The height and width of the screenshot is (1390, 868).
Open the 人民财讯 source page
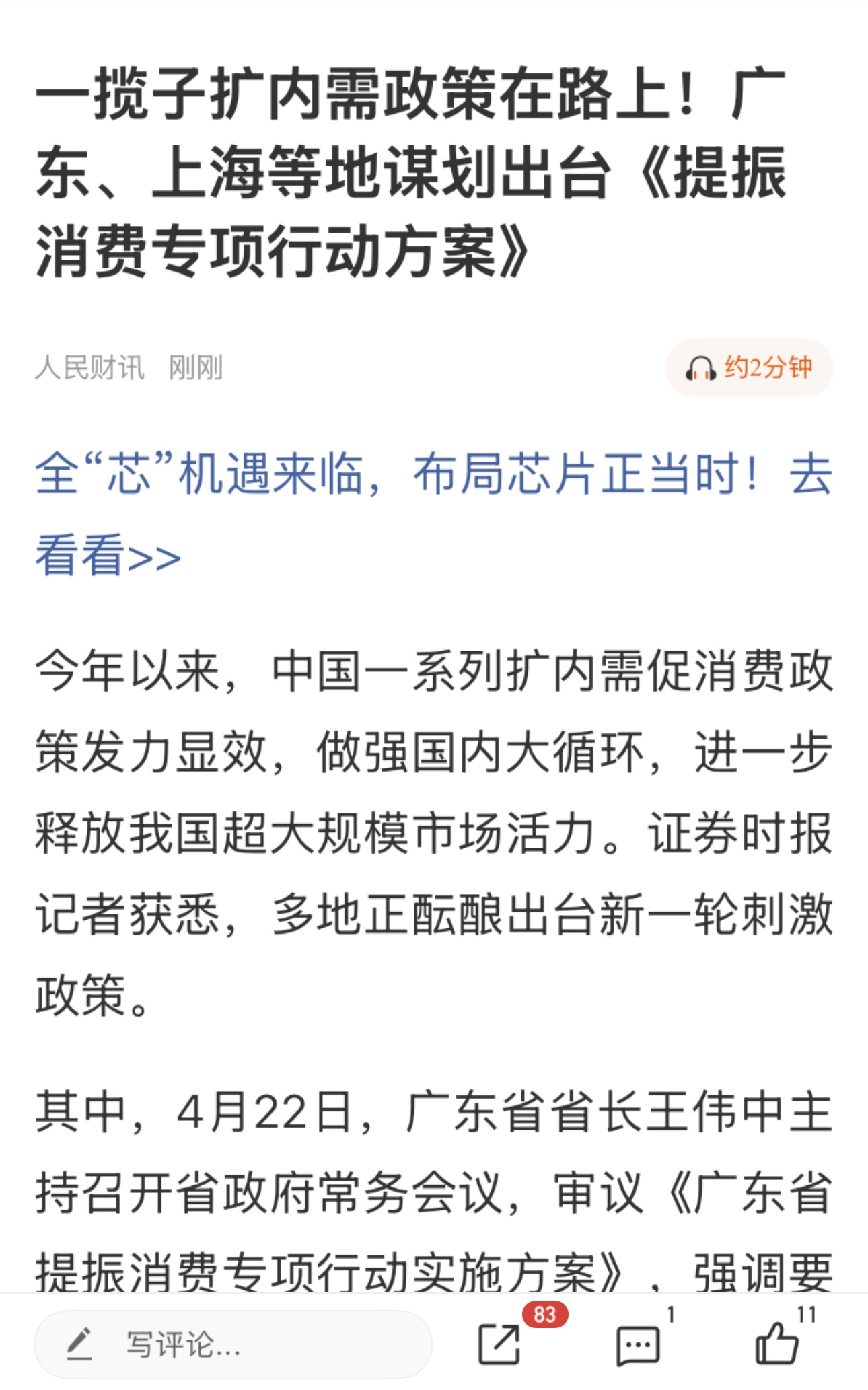click(x=89, y=368)
